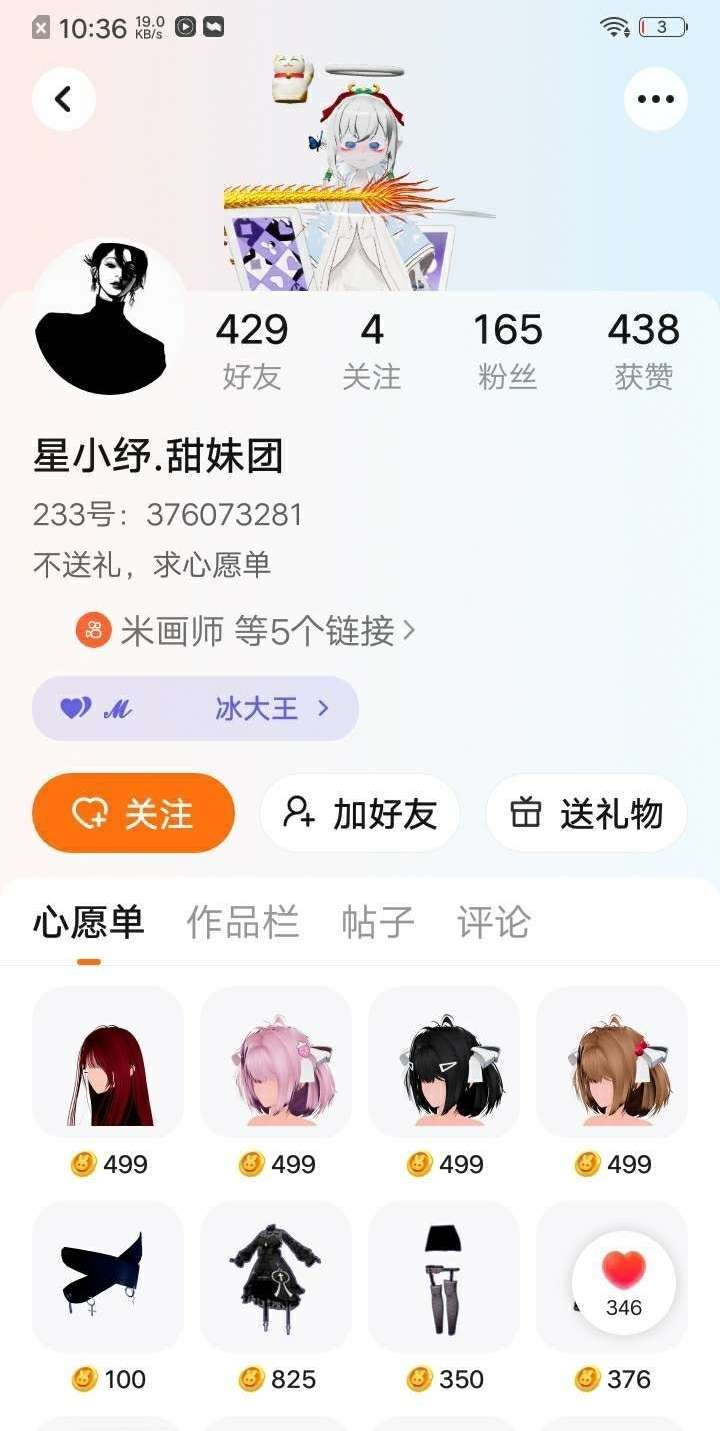The image size is (720, 1431).
Task: Select the 心愿单 tab
Action: (89, 922)
